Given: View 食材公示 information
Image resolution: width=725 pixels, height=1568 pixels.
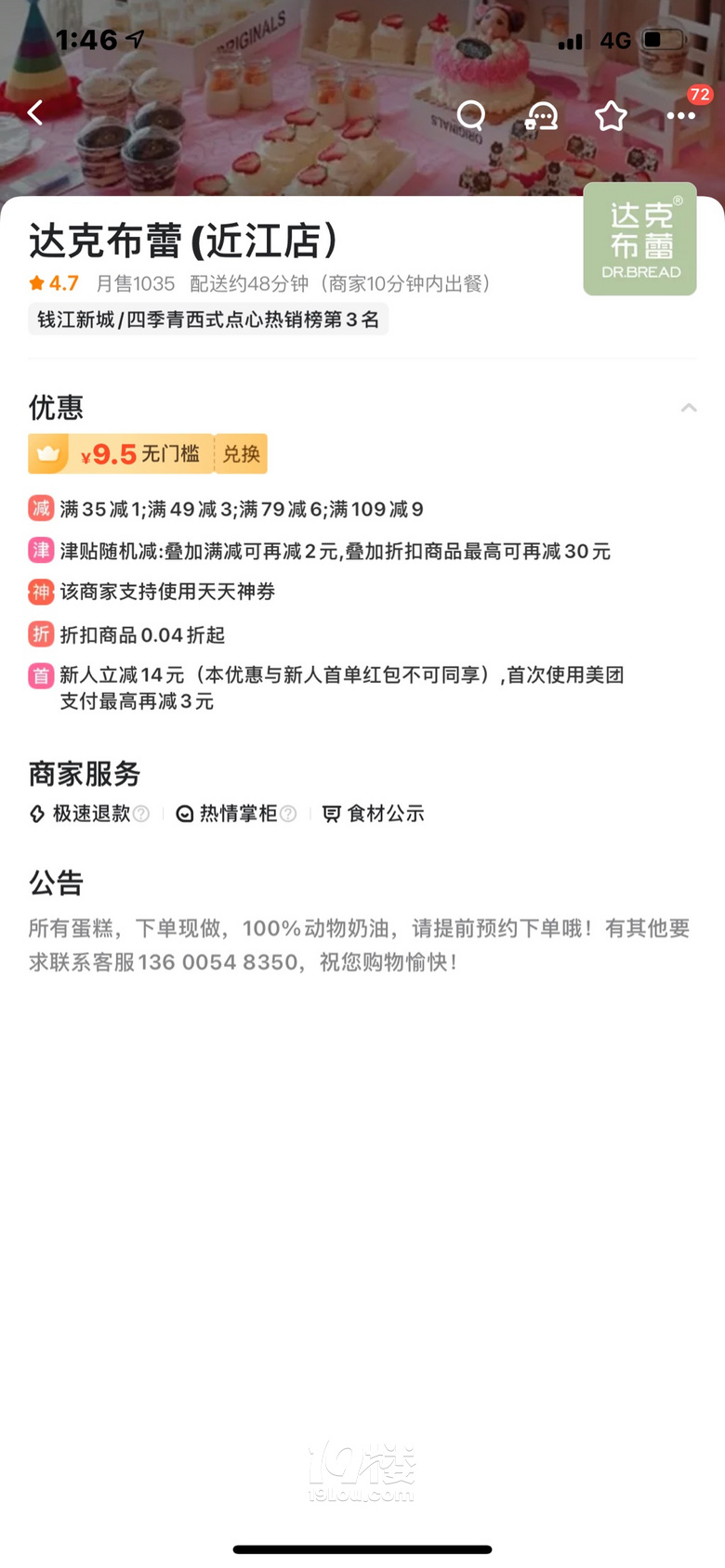Looking at the screenshot, I should click(x=374, y=814).
